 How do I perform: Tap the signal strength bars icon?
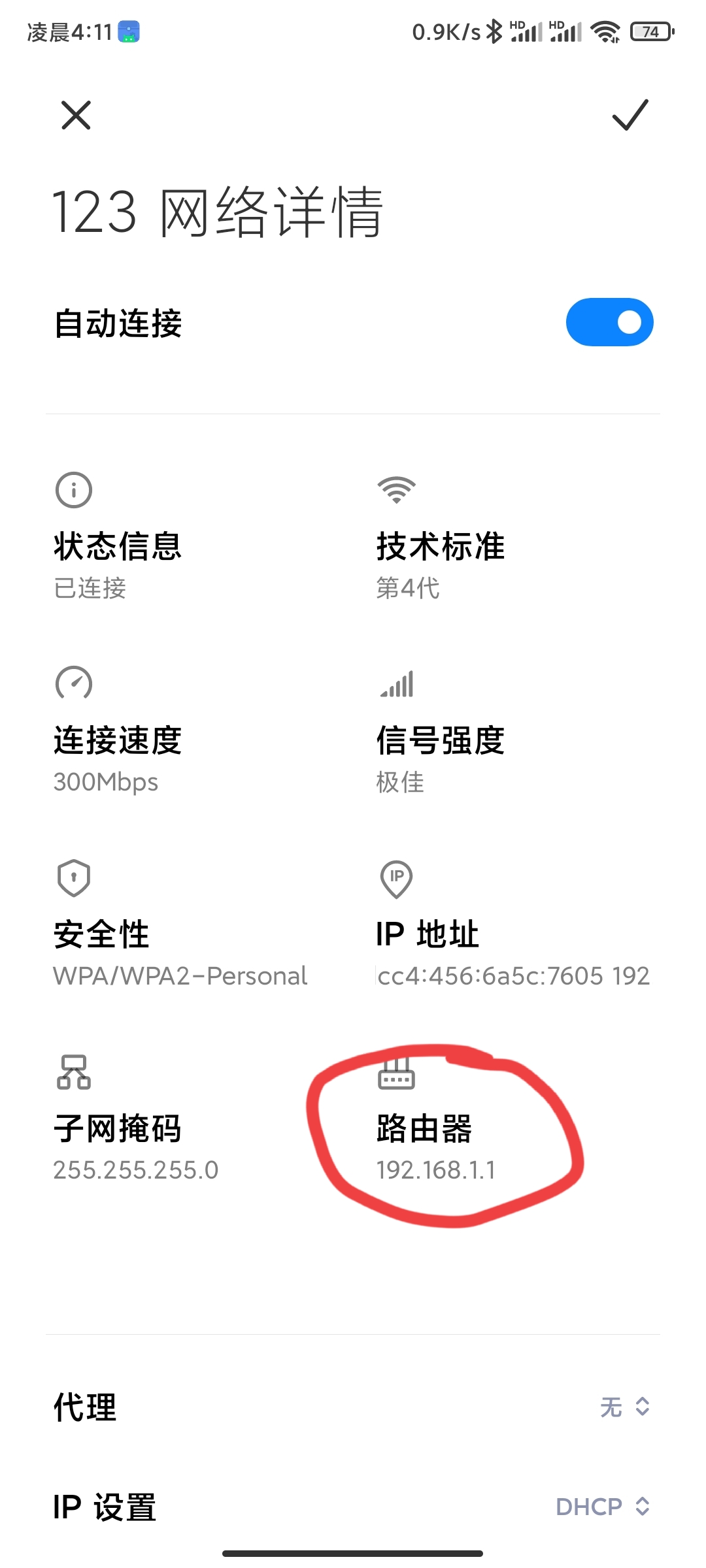[396, 683]
